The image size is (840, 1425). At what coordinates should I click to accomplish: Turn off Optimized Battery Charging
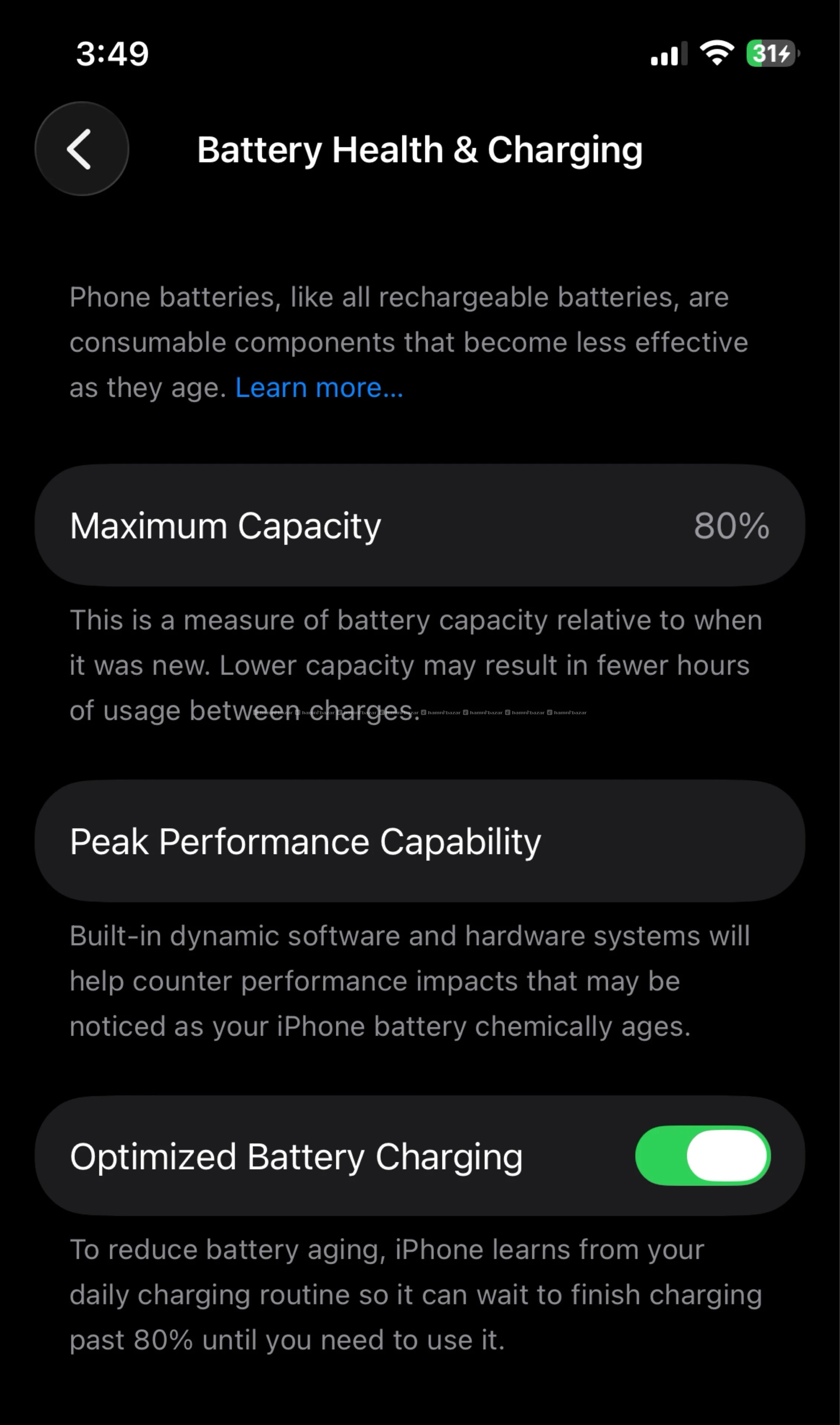702,1156
